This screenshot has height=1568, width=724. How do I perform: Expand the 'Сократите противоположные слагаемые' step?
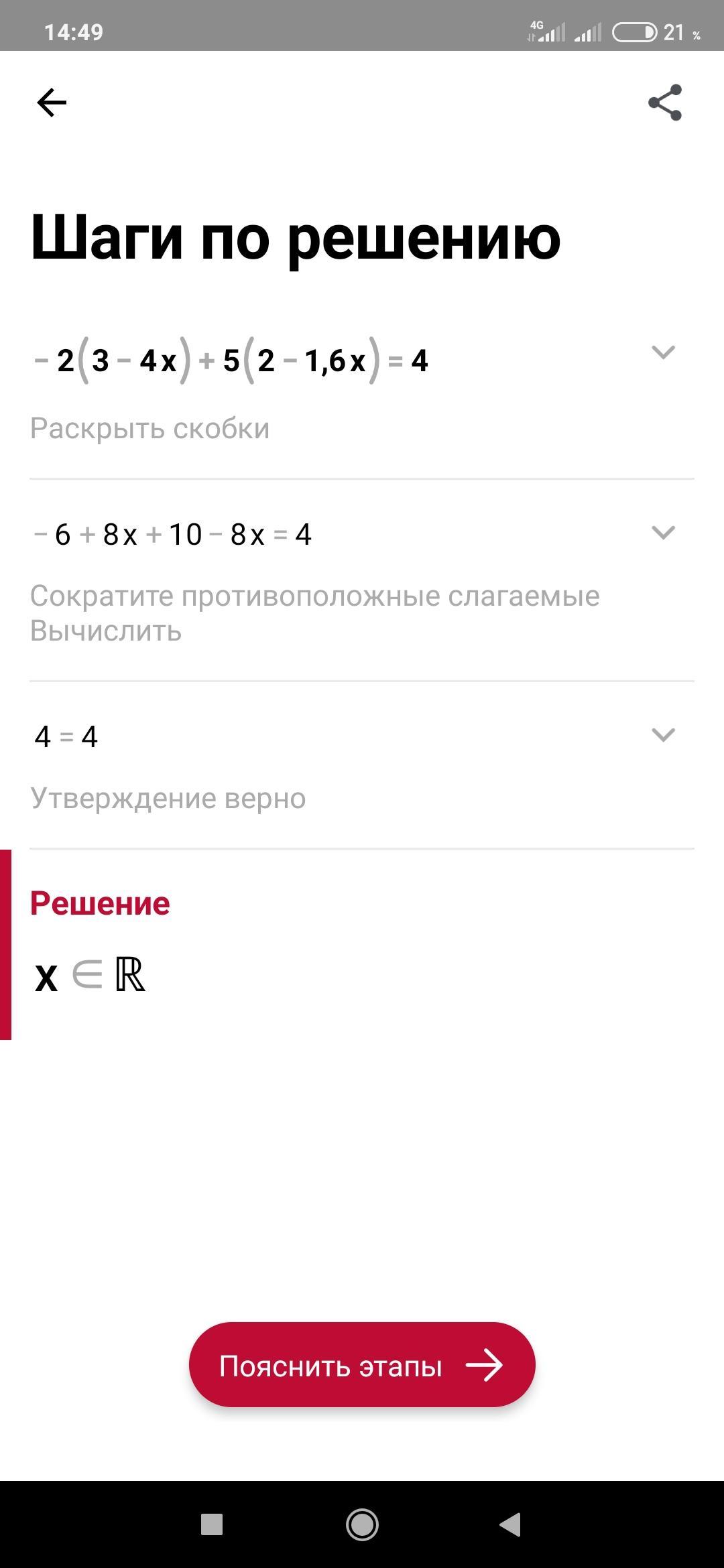(663, 533)
